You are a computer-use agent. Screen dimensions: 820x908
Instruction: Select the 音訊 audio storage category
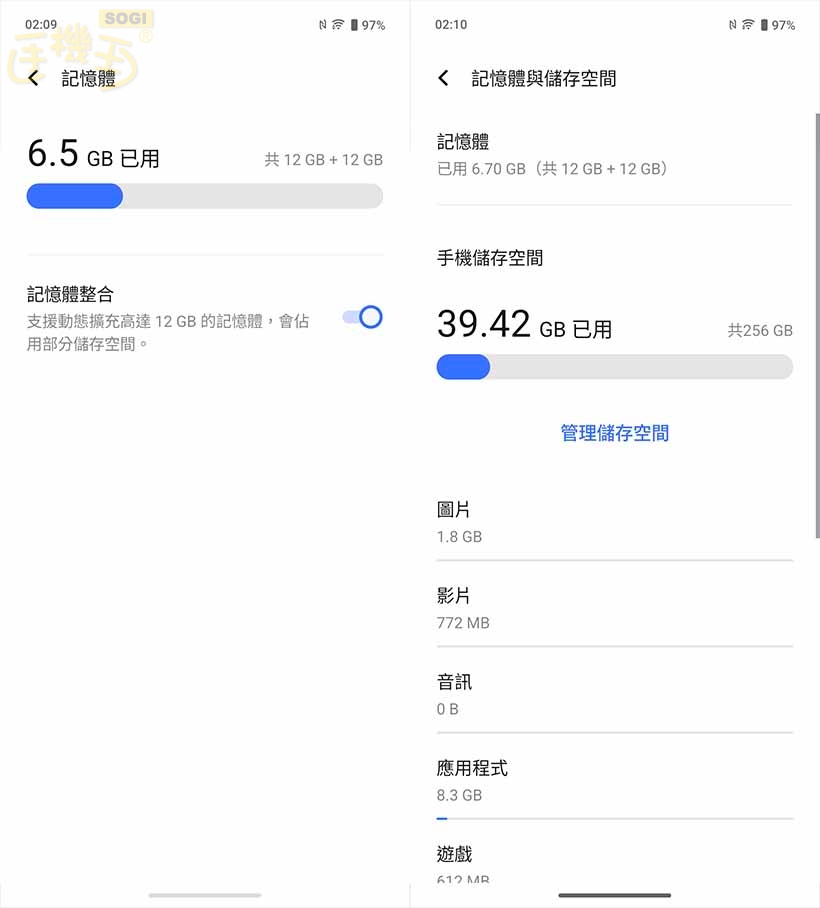(x=613, y=694)
